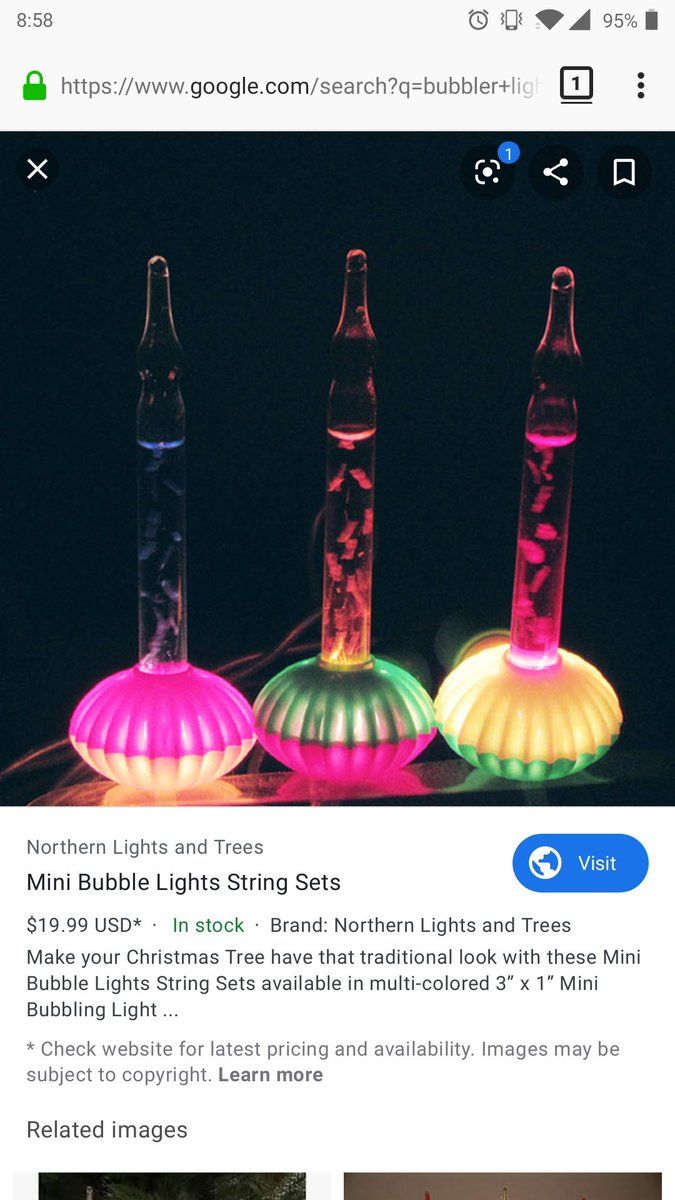Image resolution: width=675 pixels, height=1200 pixels.
Task: Open Chrome's three-dot overflow menu
Action: pos(640,85)
